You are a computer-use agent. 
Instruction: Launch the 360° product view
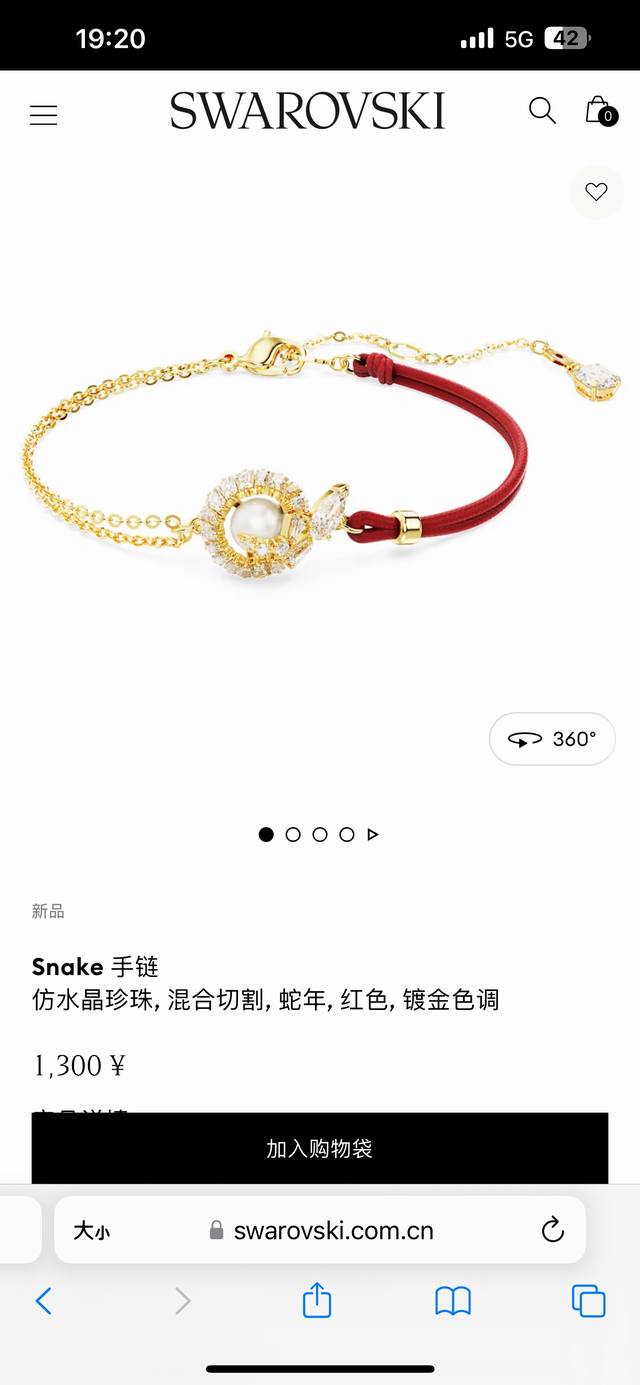[552, 739]
